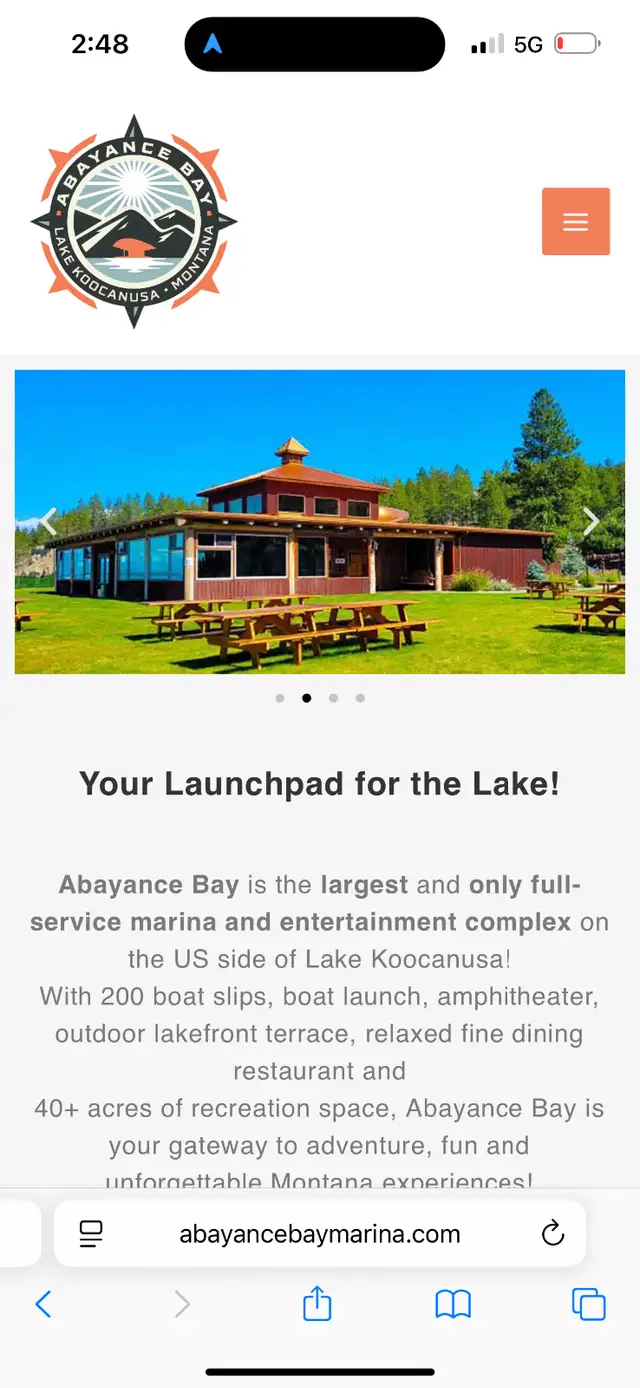
Task: Tap the Abayance Bay logo to go home
Action: [x=134, y=221]
